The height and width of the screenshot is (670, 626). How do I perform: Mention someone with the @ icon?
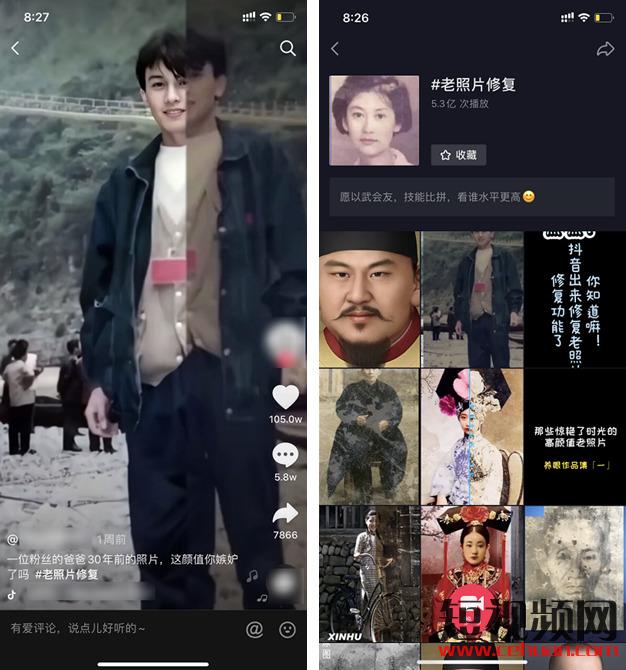(x=254, y=629)
